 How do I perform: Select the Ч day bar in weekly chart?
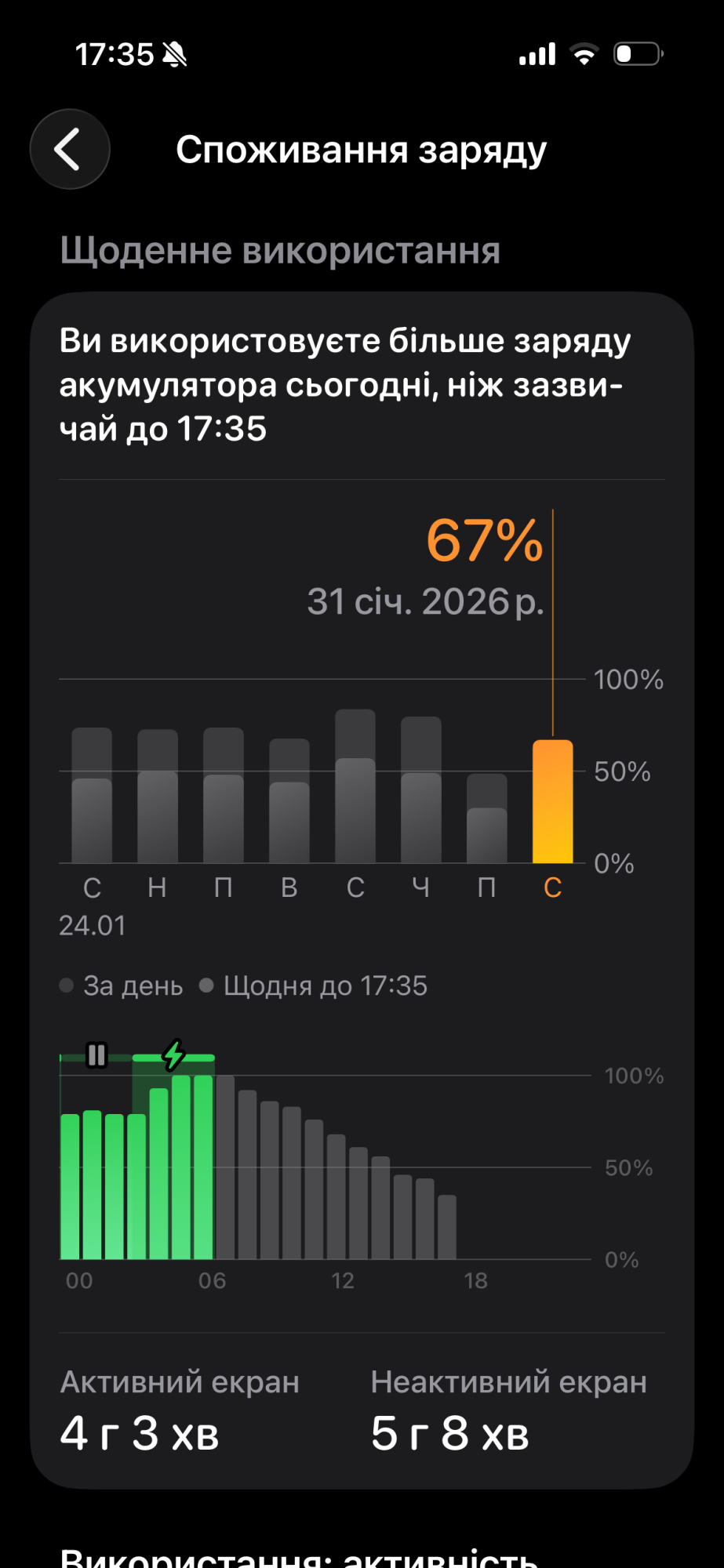point(421,789)
